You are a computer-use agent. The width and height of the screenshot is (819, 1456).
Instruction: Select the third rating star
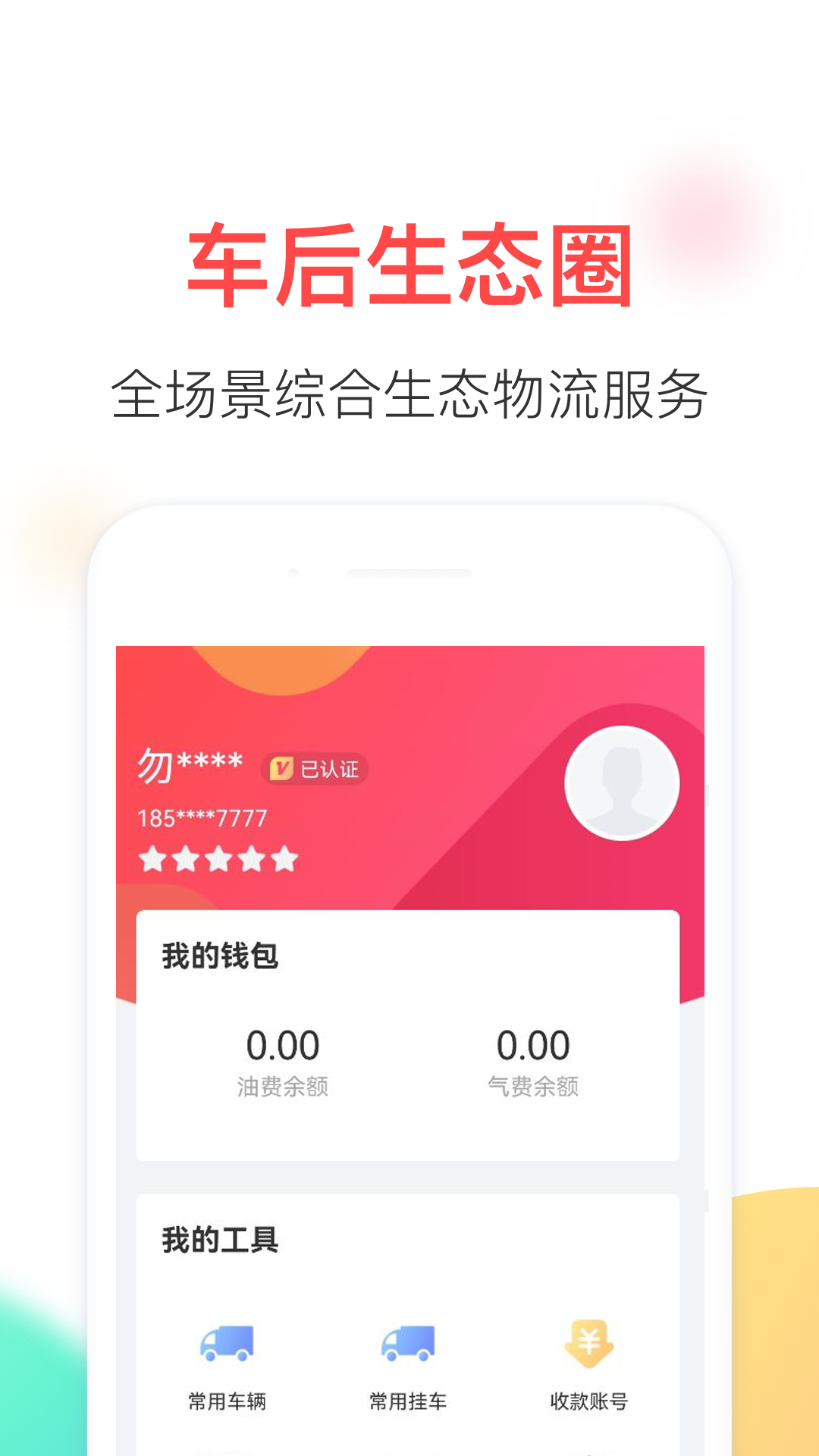(217, 859)
